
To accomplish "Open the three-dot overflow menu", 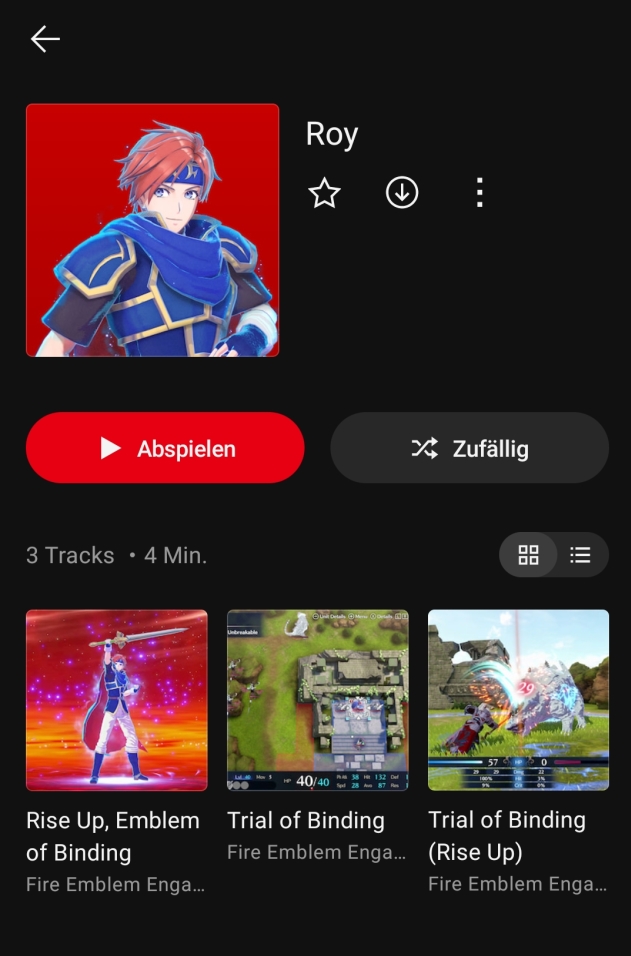I will tap(480, 193).
